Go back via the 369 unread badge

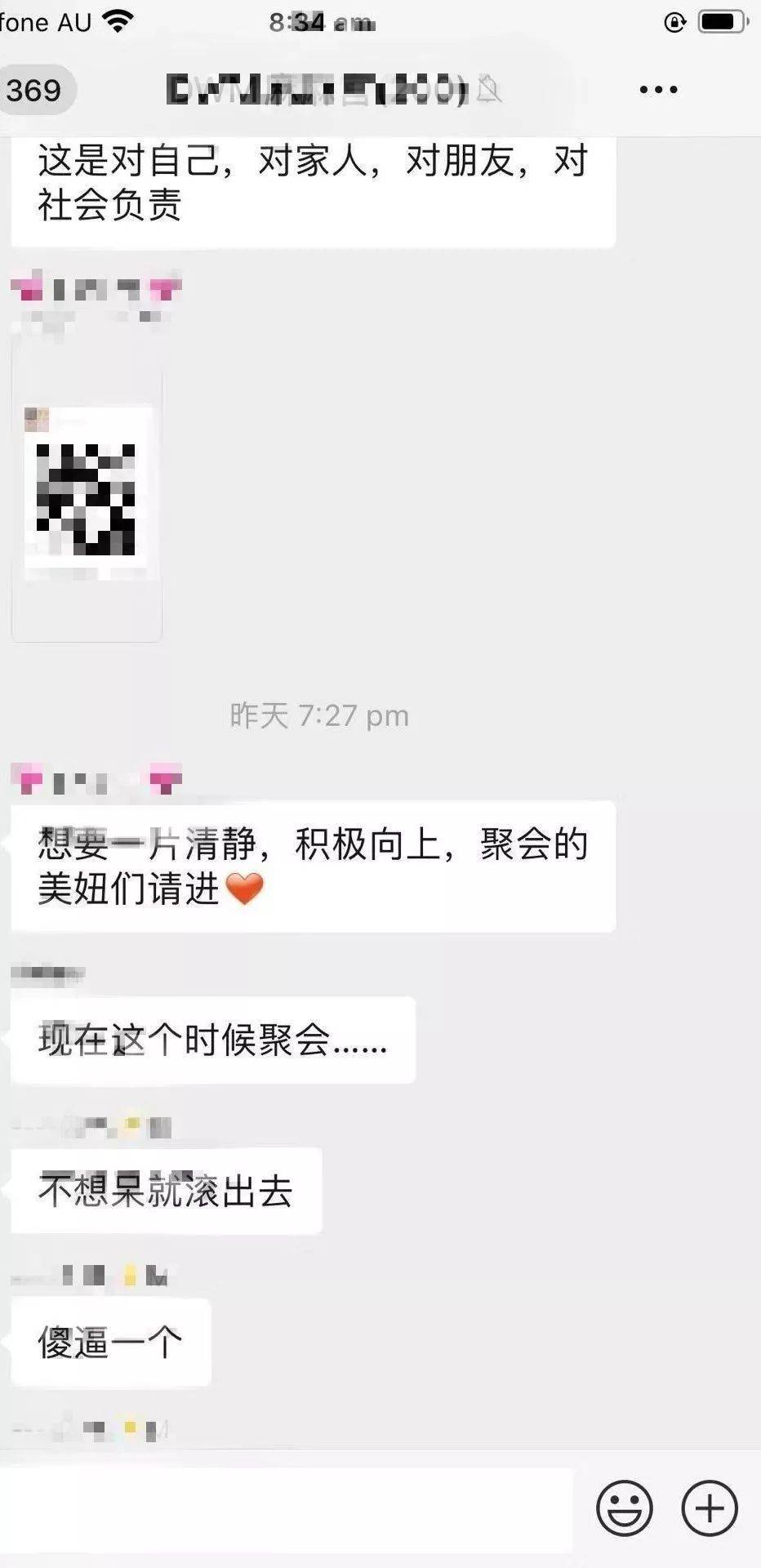34,90
